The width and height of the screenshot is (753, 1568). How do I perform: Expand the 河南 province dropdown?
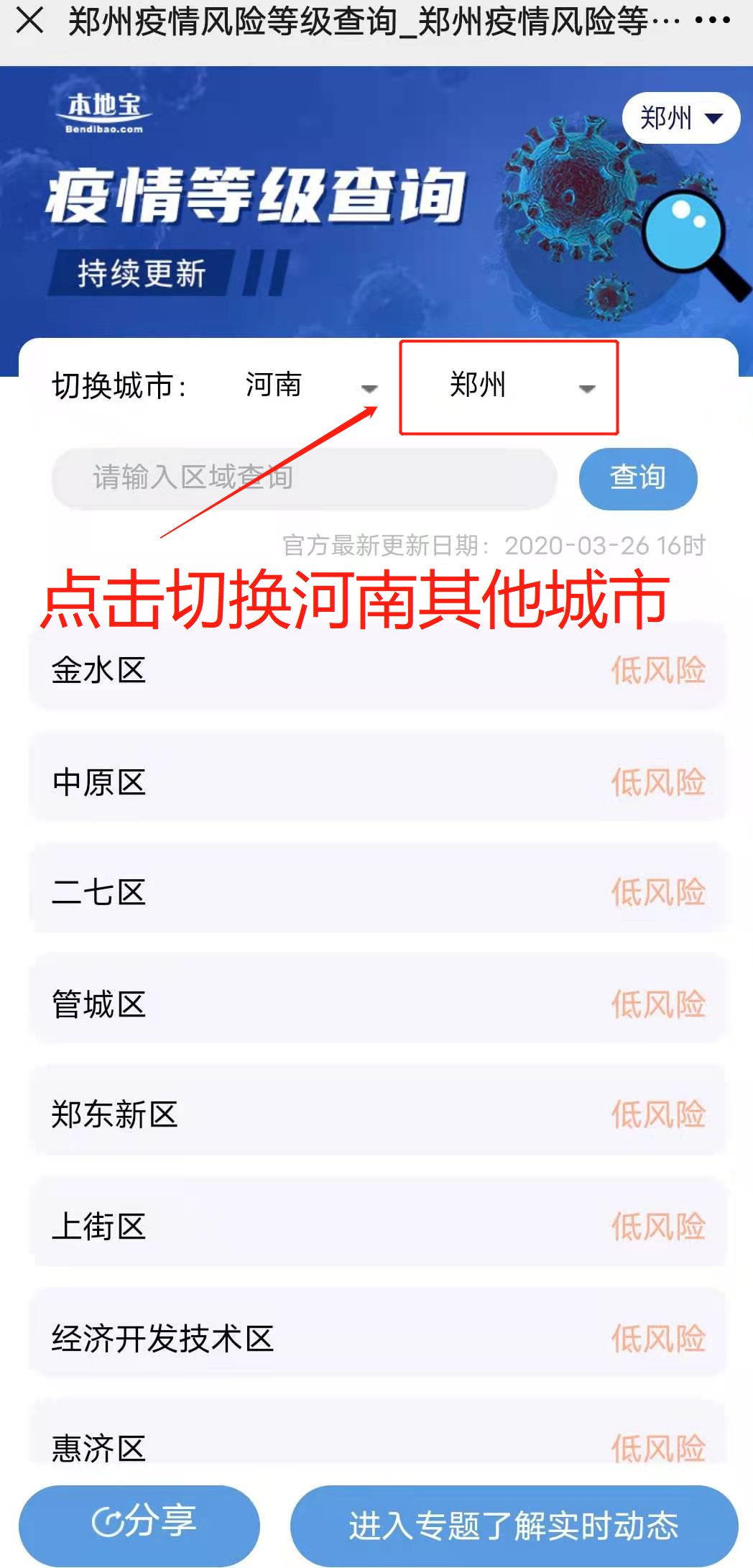(310, 386)
